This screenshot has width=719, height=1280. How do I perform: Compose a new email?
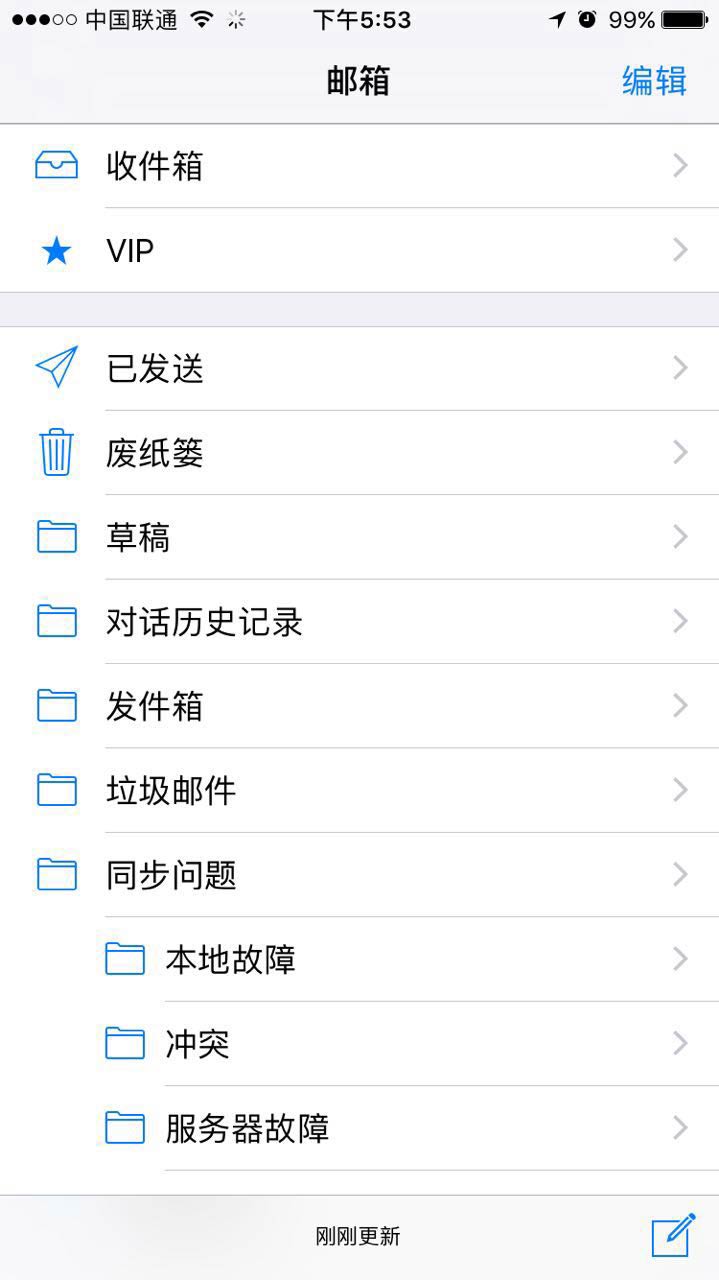673,1235
